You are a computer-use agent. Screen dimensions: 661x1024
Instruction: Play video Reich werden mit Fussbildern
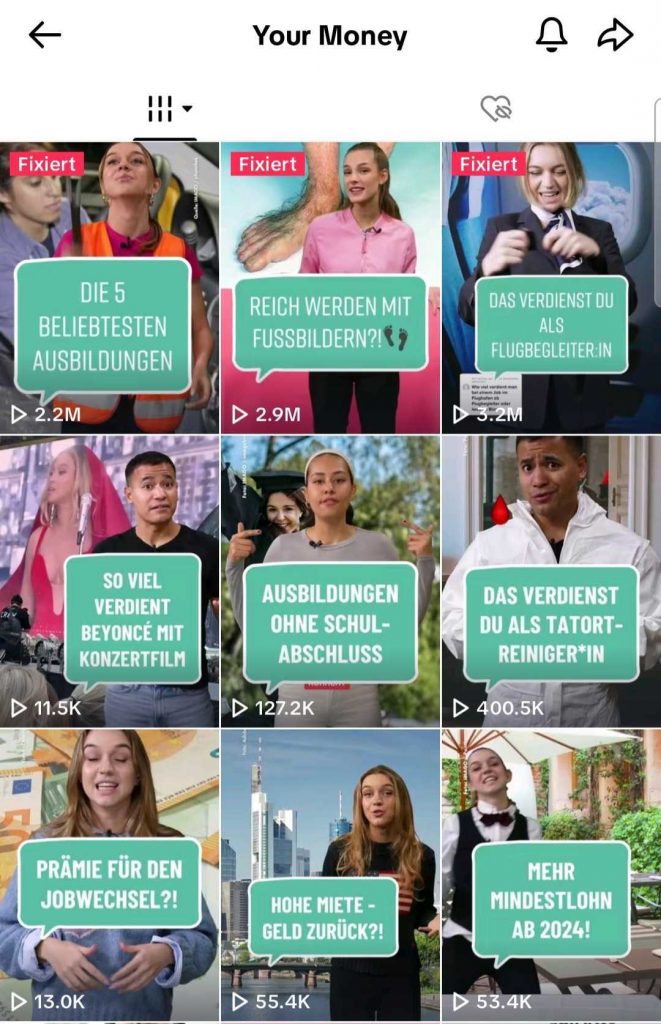coord(330,287)
